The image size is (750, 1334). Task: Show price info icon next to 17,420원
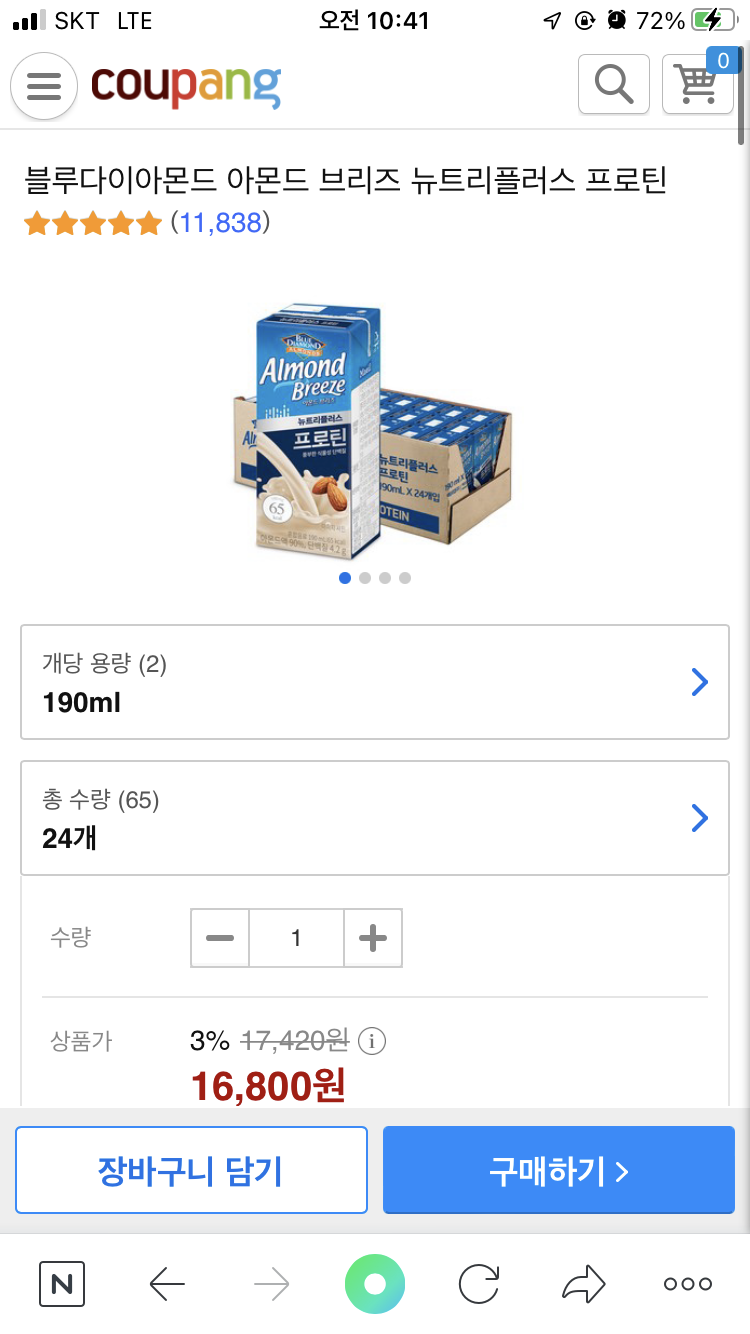(x=372, y=1041)
